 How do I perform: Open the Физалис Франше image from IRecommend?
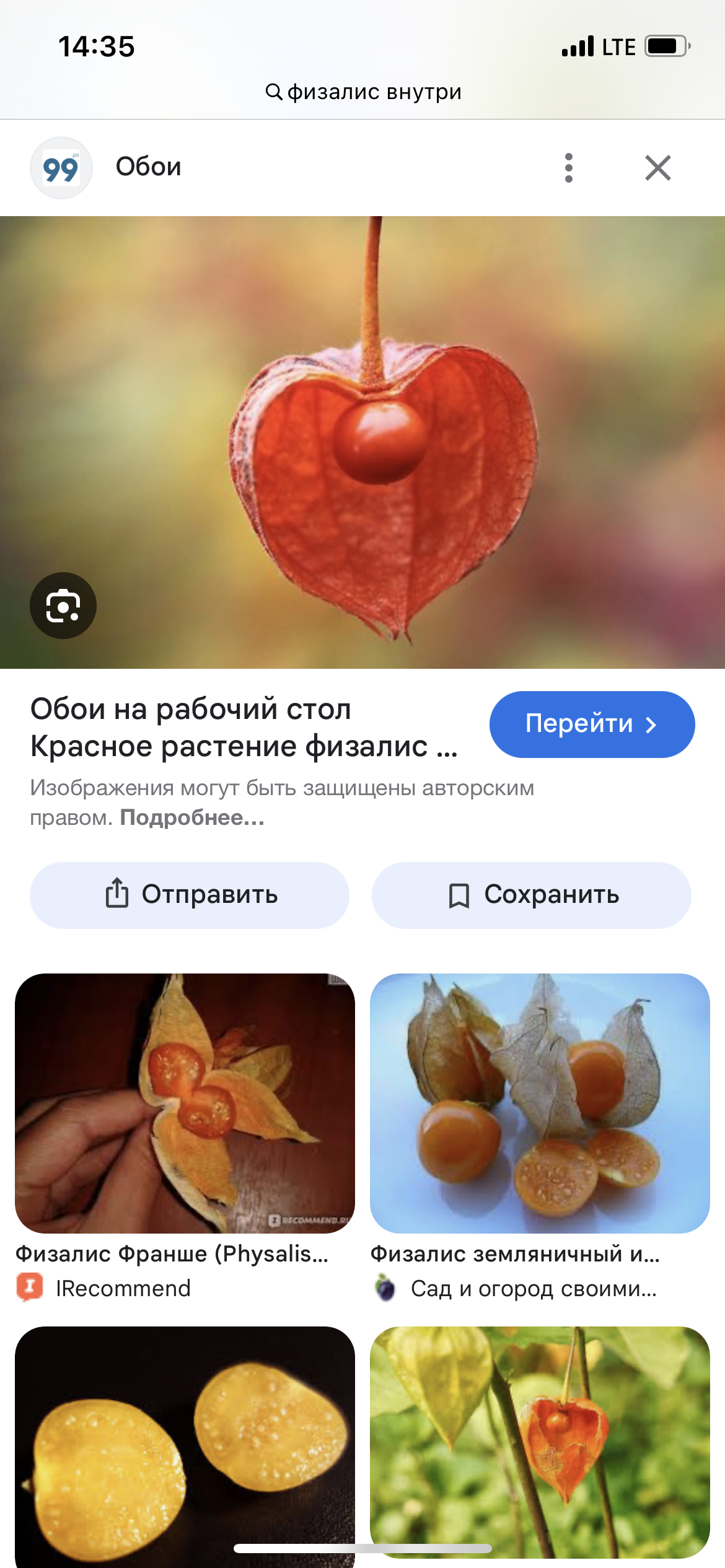185,1103
